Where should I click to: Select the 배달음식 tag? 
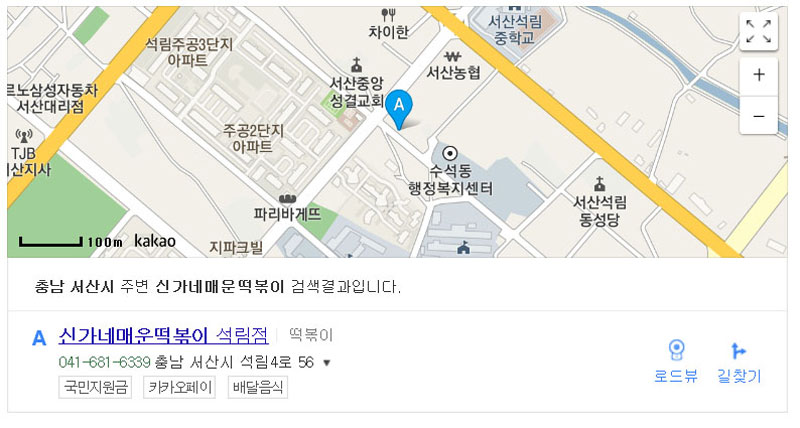258,387
